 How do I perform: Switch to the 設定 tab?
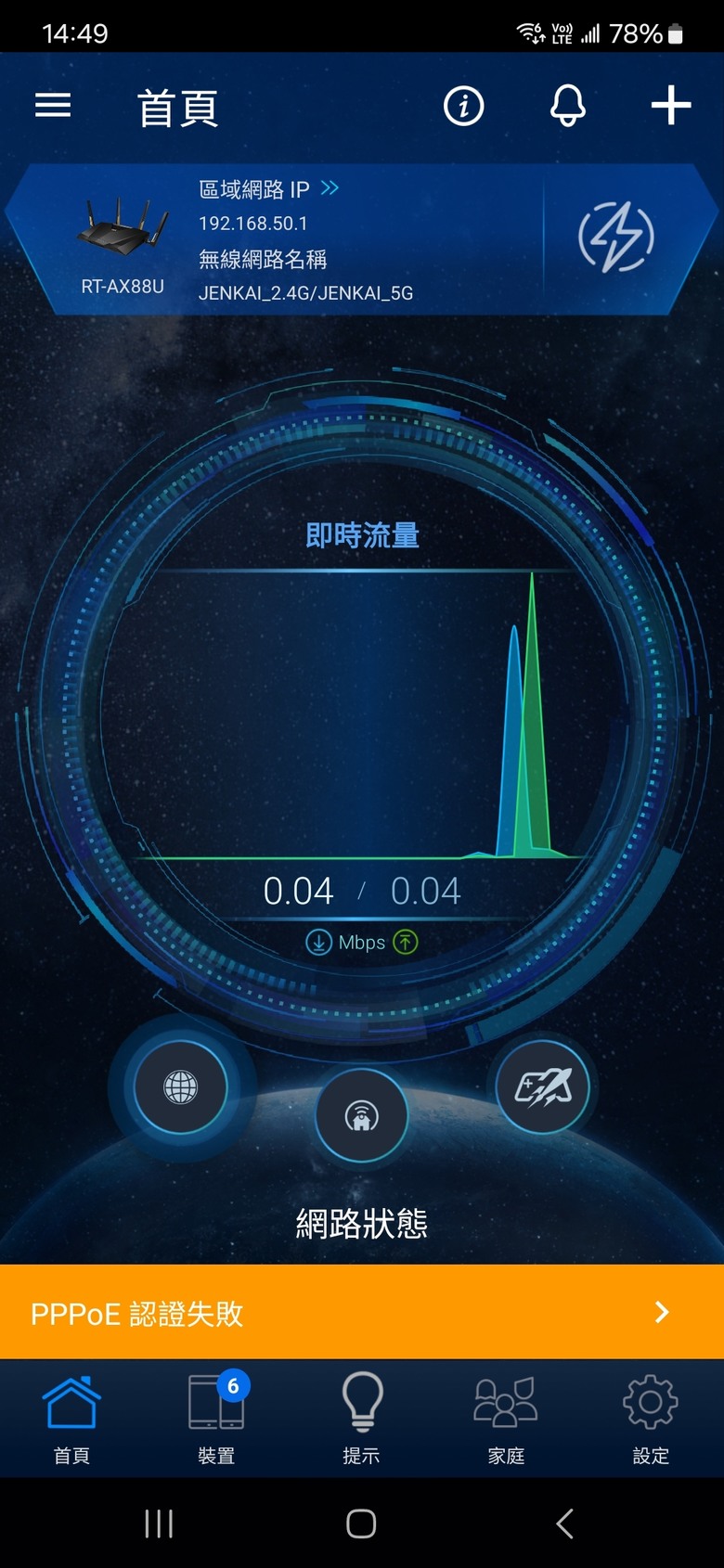pos(651,1418)
